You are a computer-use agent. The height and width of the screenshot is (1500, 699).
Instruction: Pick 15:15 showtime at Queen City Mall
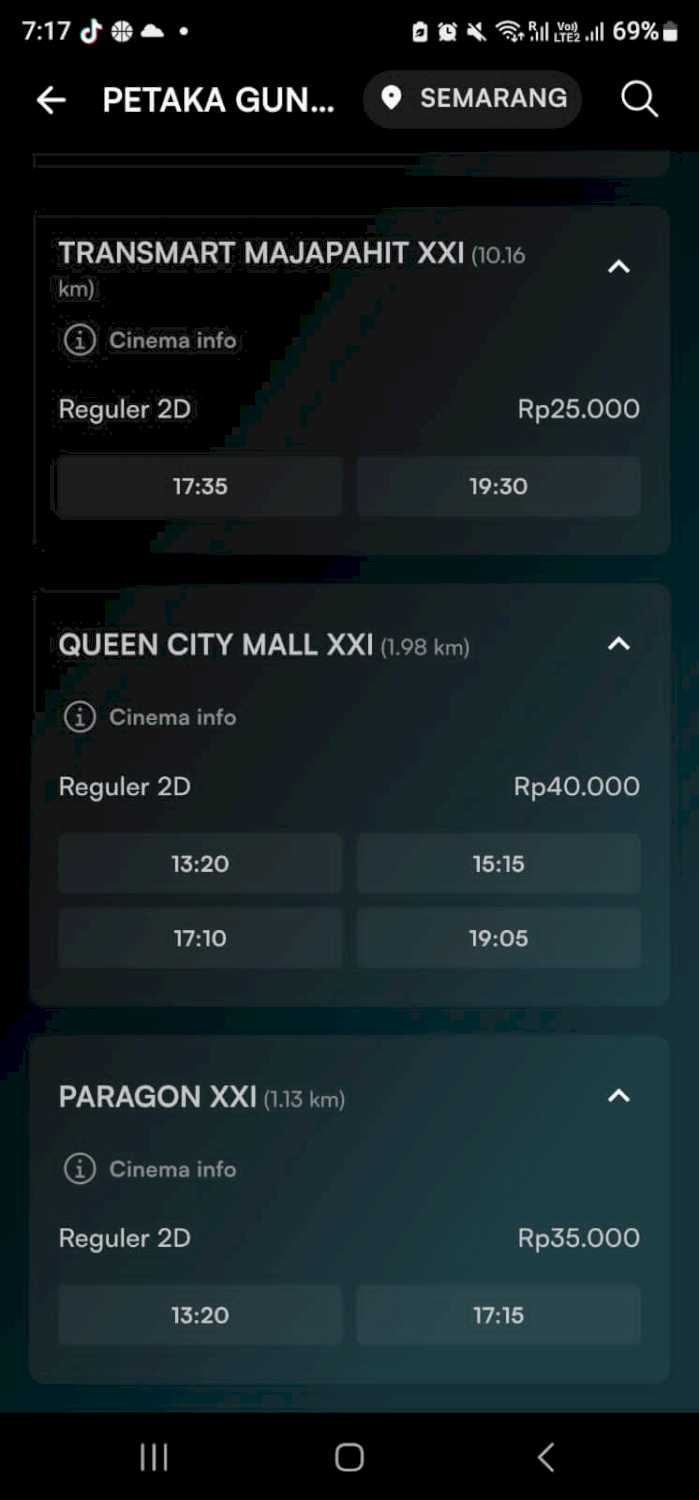[x=498, y=864]
